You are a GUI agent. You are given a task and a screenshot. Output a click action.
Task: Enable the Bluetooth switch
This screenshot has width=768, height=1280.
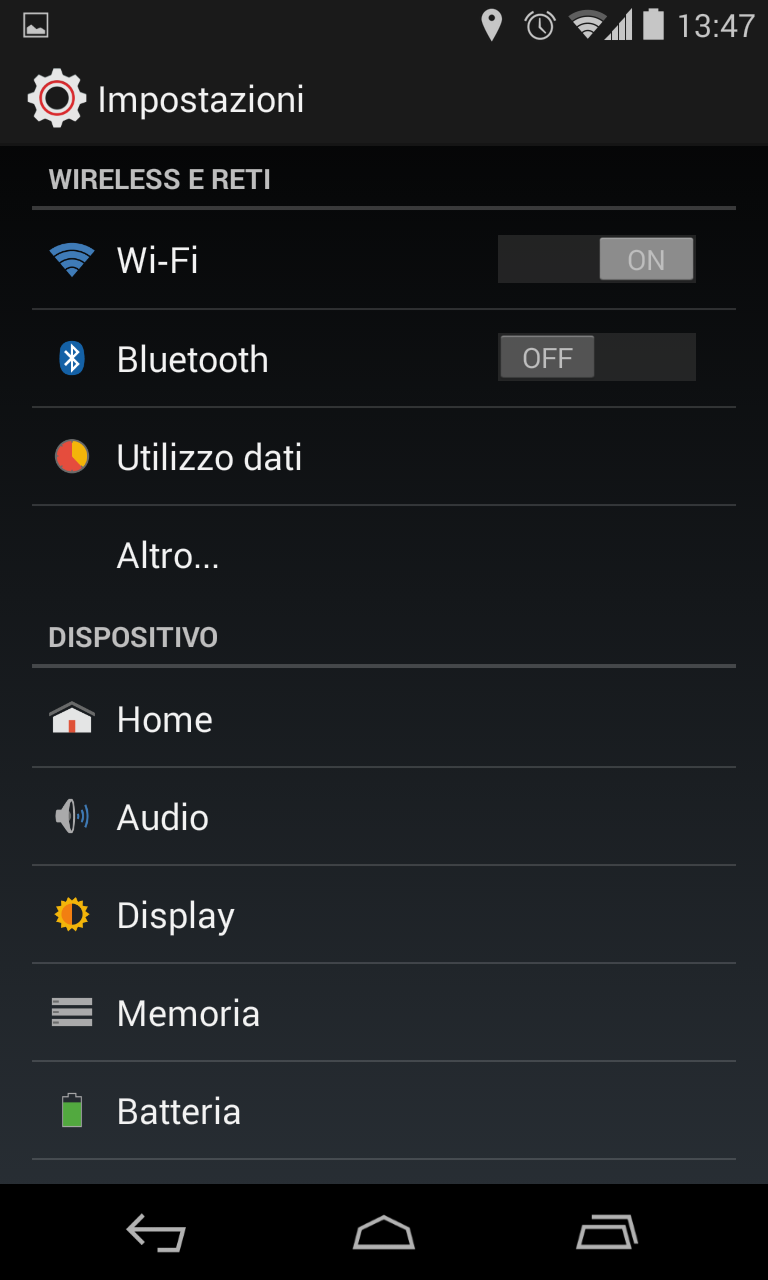click(596, 357)
